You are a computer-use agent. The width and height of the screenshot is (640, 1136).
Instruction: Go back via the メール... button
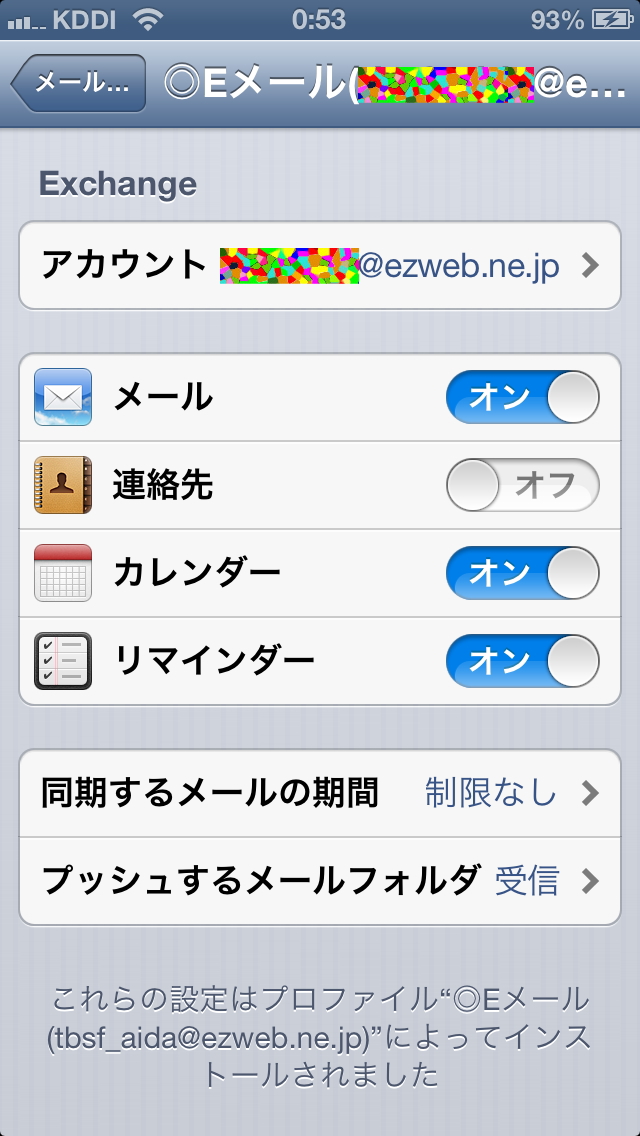click(78, 83)
